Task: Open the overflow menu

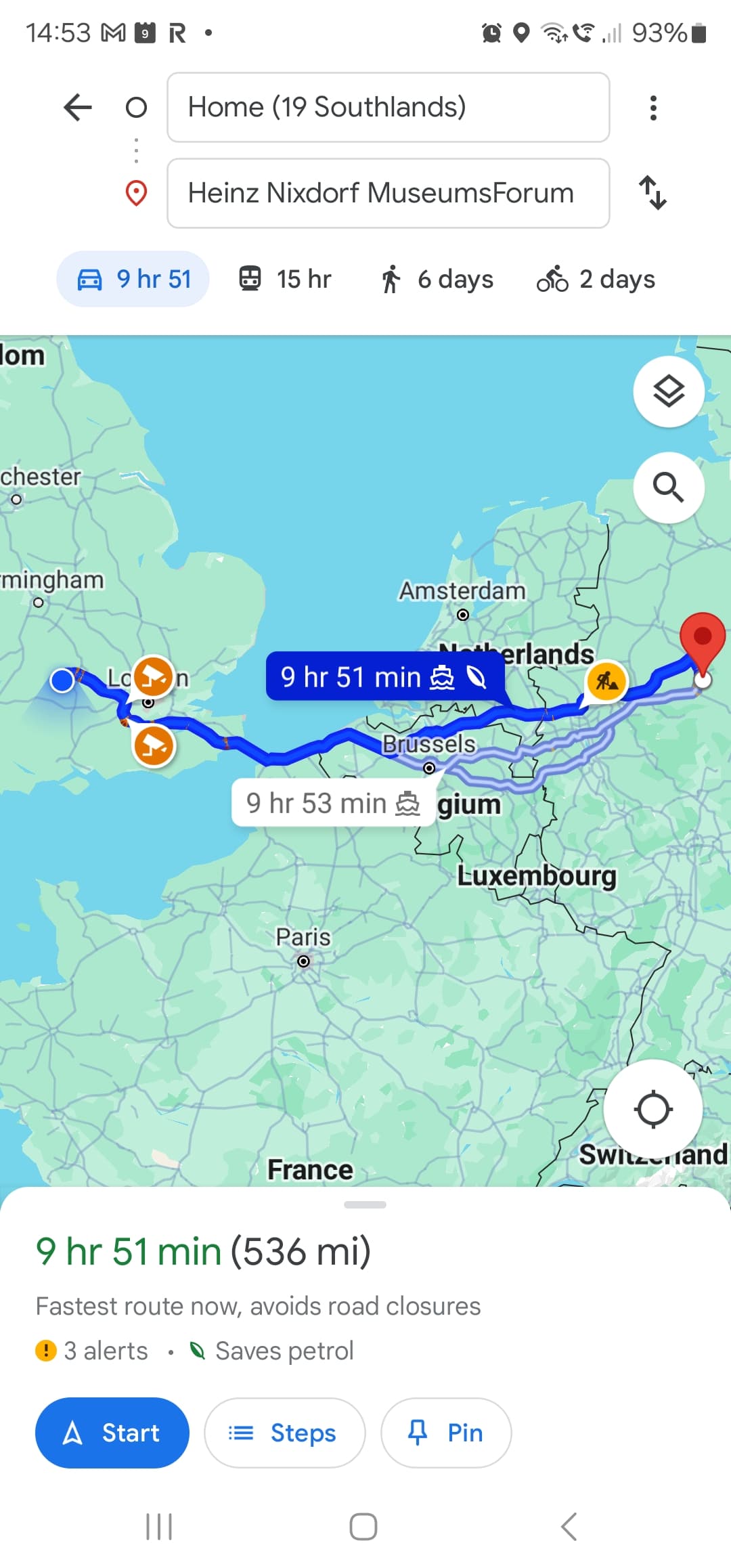Action: (652, 108)
